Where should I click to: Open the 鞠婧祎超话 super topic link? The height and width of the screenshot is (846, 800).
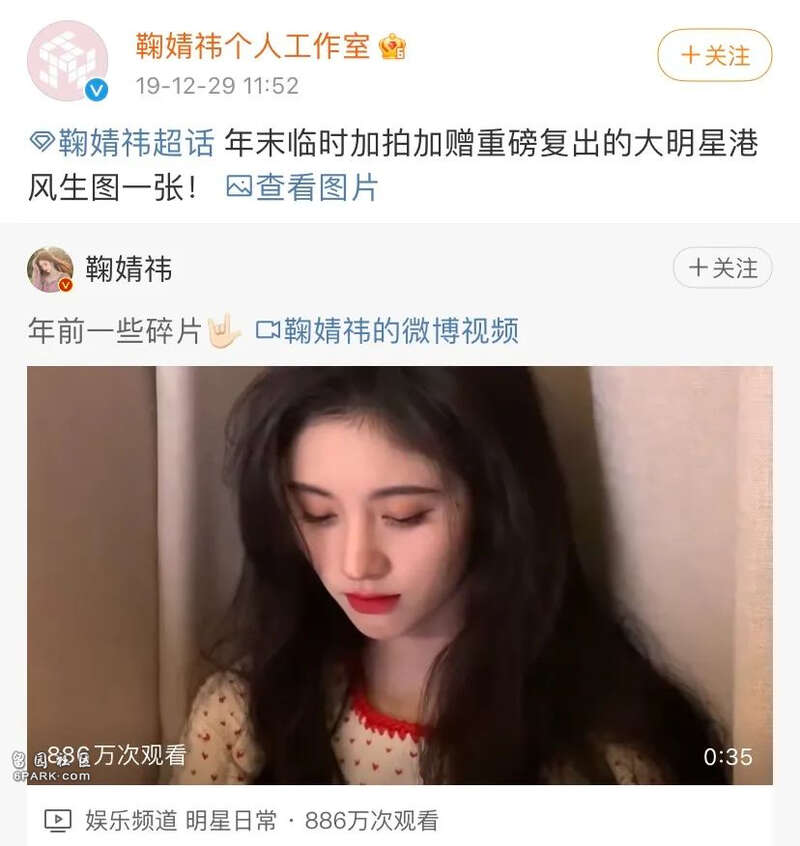(122, 143)
